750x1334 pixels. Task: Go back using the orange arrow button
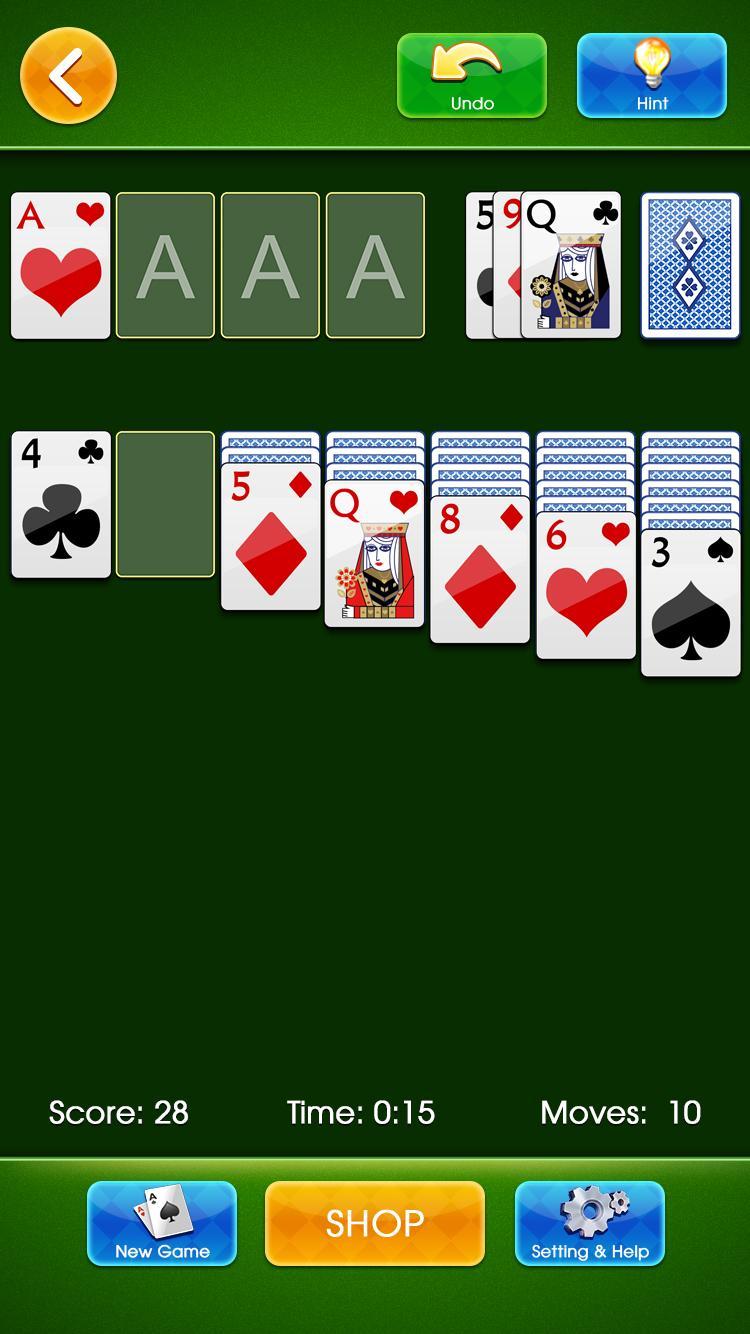pos(68,76)
